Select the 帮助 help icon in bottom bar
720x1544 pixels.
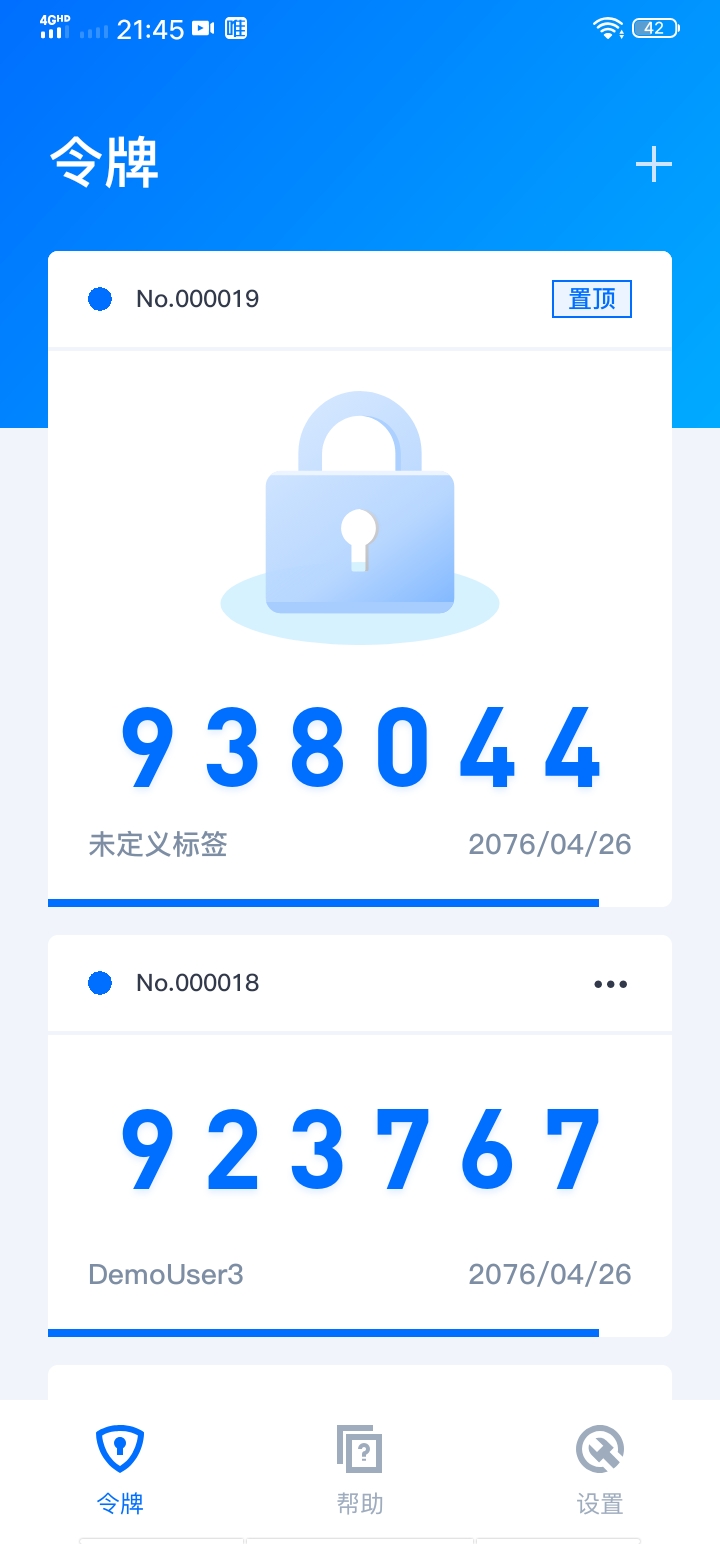click(359, 1448)
